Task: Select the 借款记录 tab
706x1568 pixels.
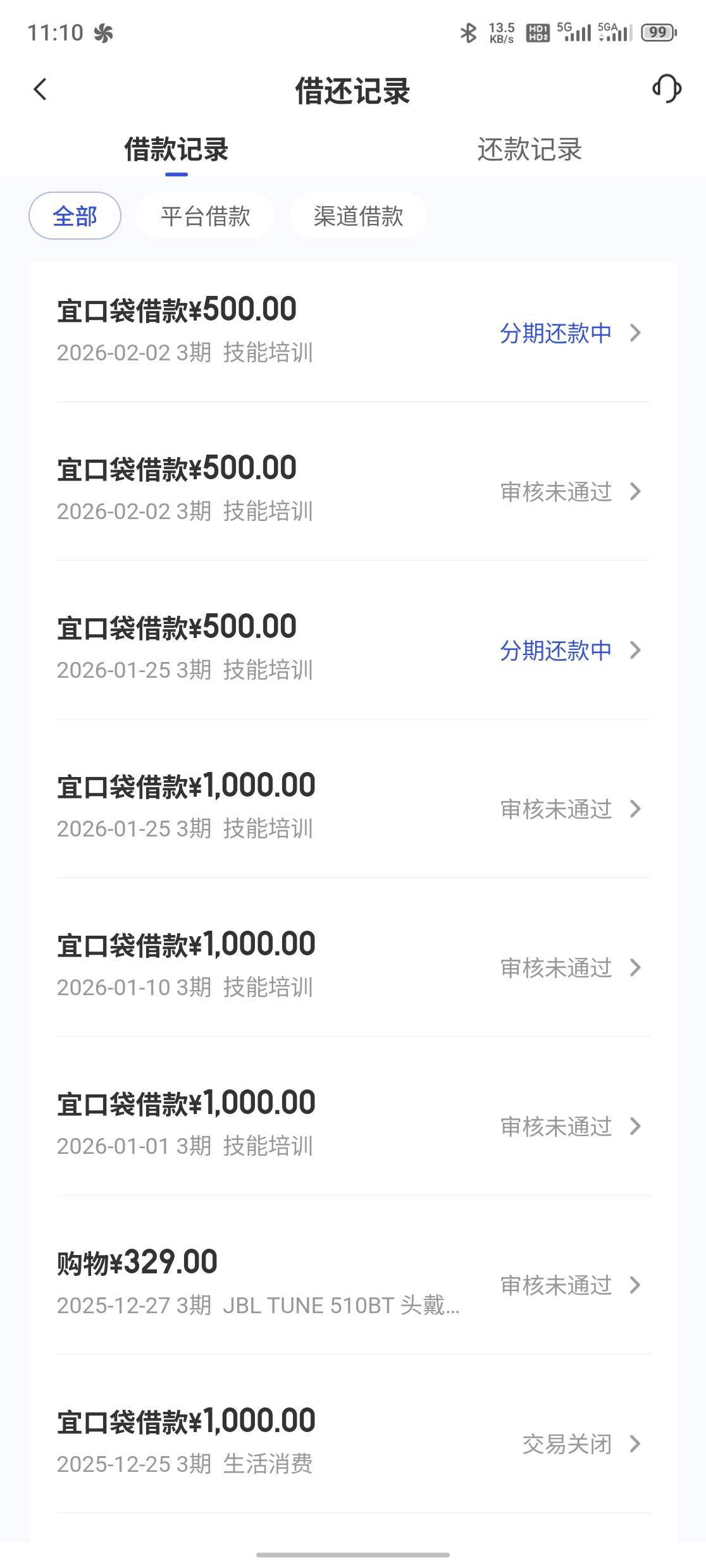Action: point(176,150)
